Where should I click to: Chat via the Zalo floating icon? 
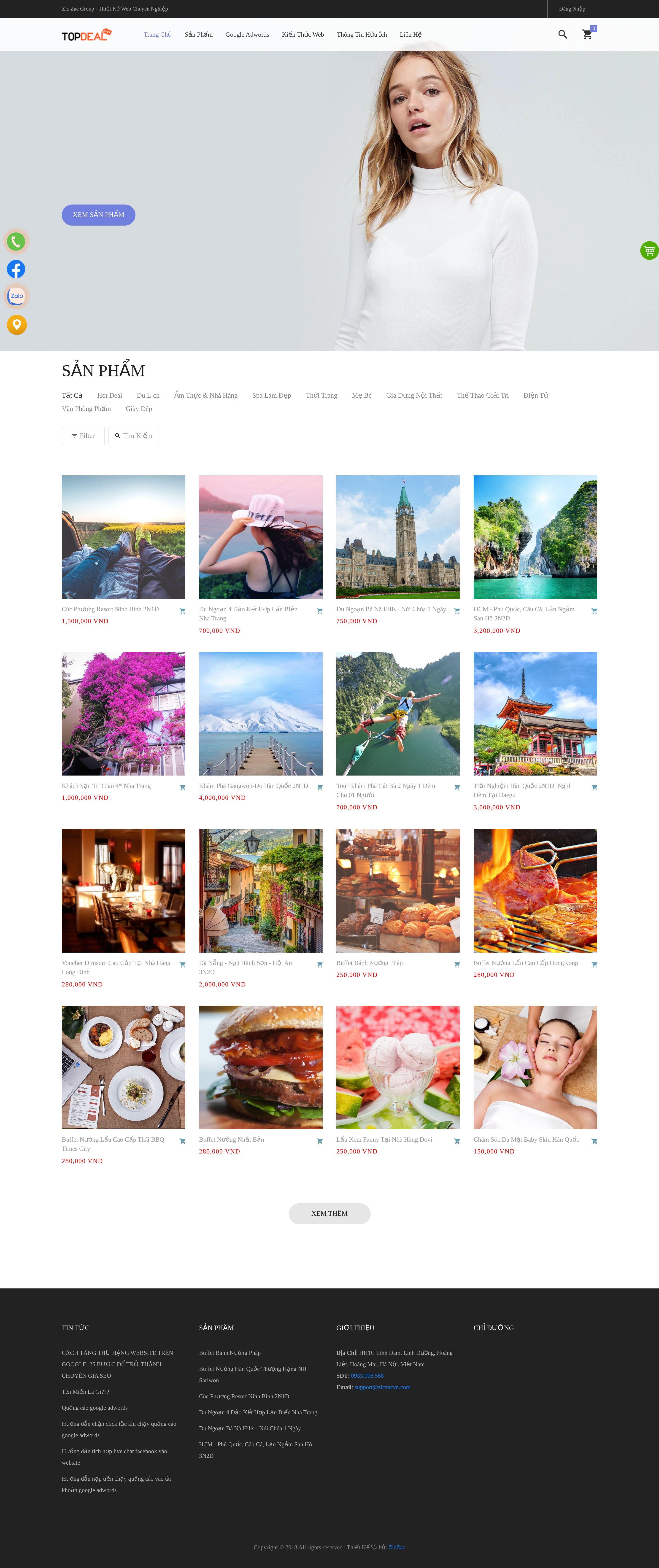(x=16, y=296)
